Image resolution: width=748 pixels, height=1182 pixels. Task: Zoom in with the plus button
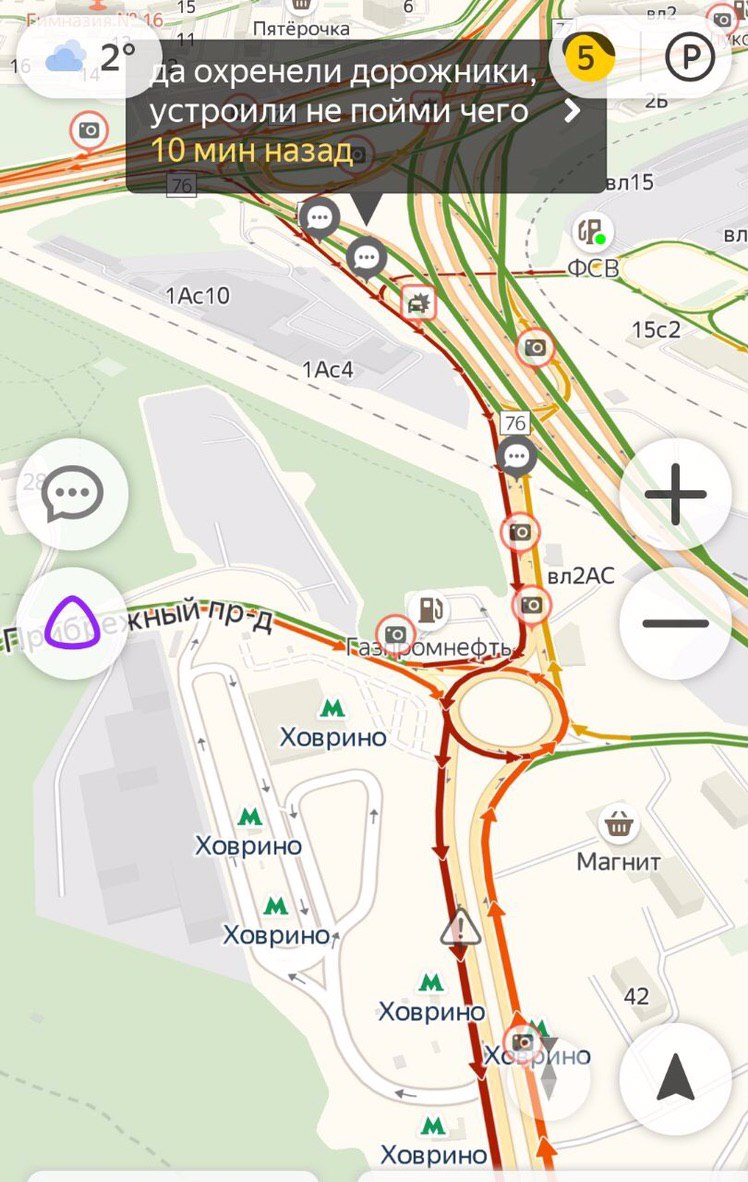pos(676,495)
